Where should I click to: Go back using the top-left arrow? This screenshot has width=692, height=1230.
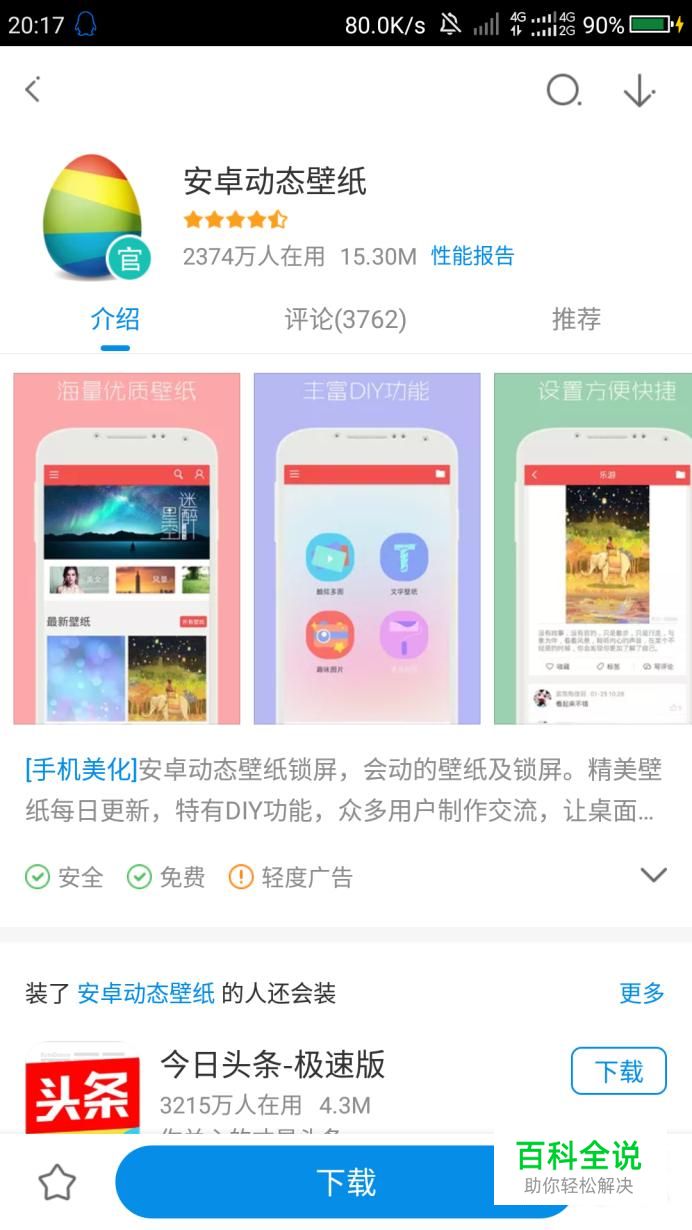(33, 90)
